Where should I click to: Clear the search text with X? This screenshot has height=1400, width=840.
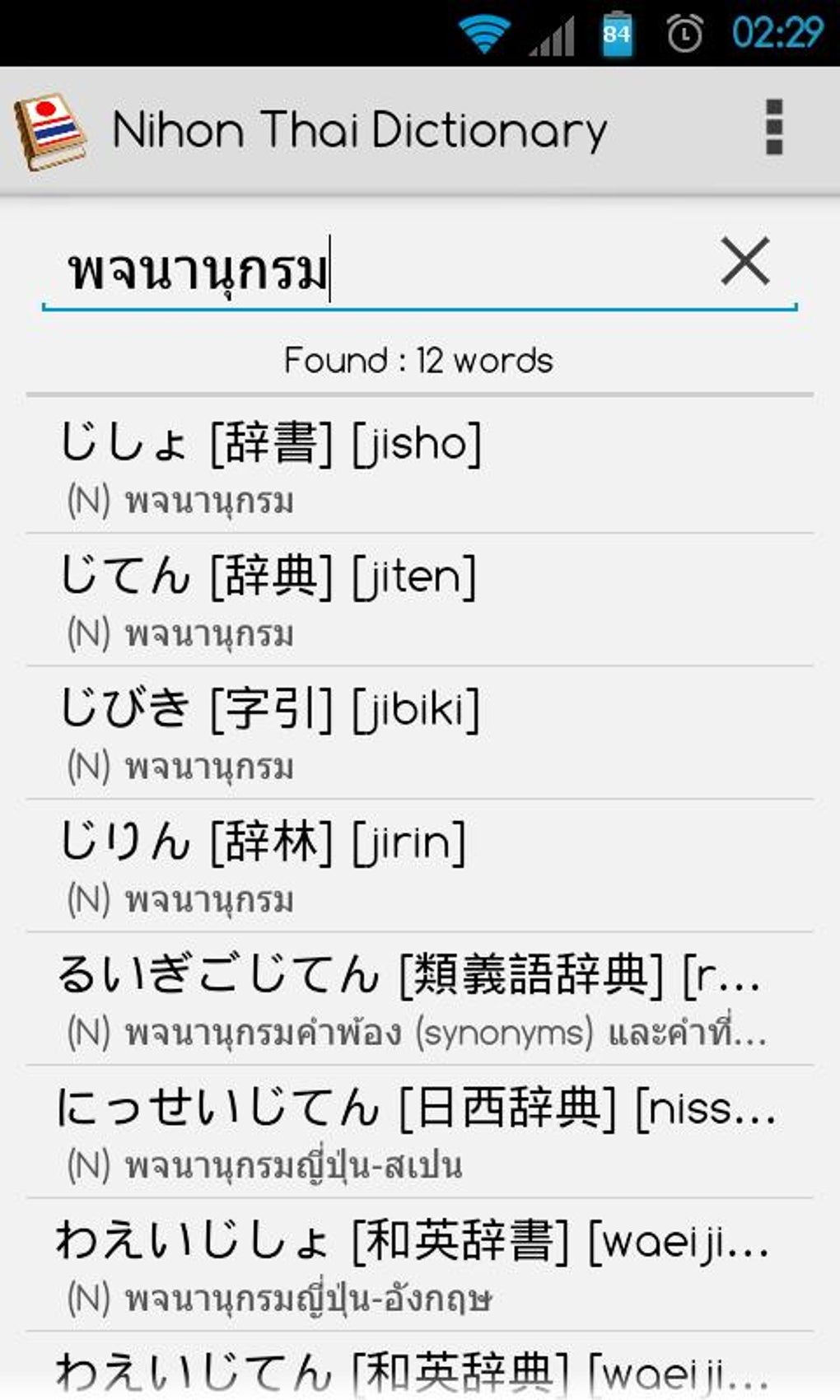point(744,262)
